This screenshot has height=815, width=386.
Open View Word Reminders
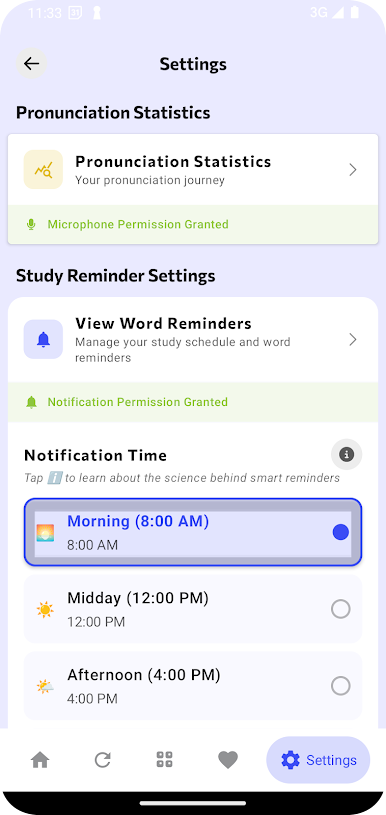click(193, 340)
